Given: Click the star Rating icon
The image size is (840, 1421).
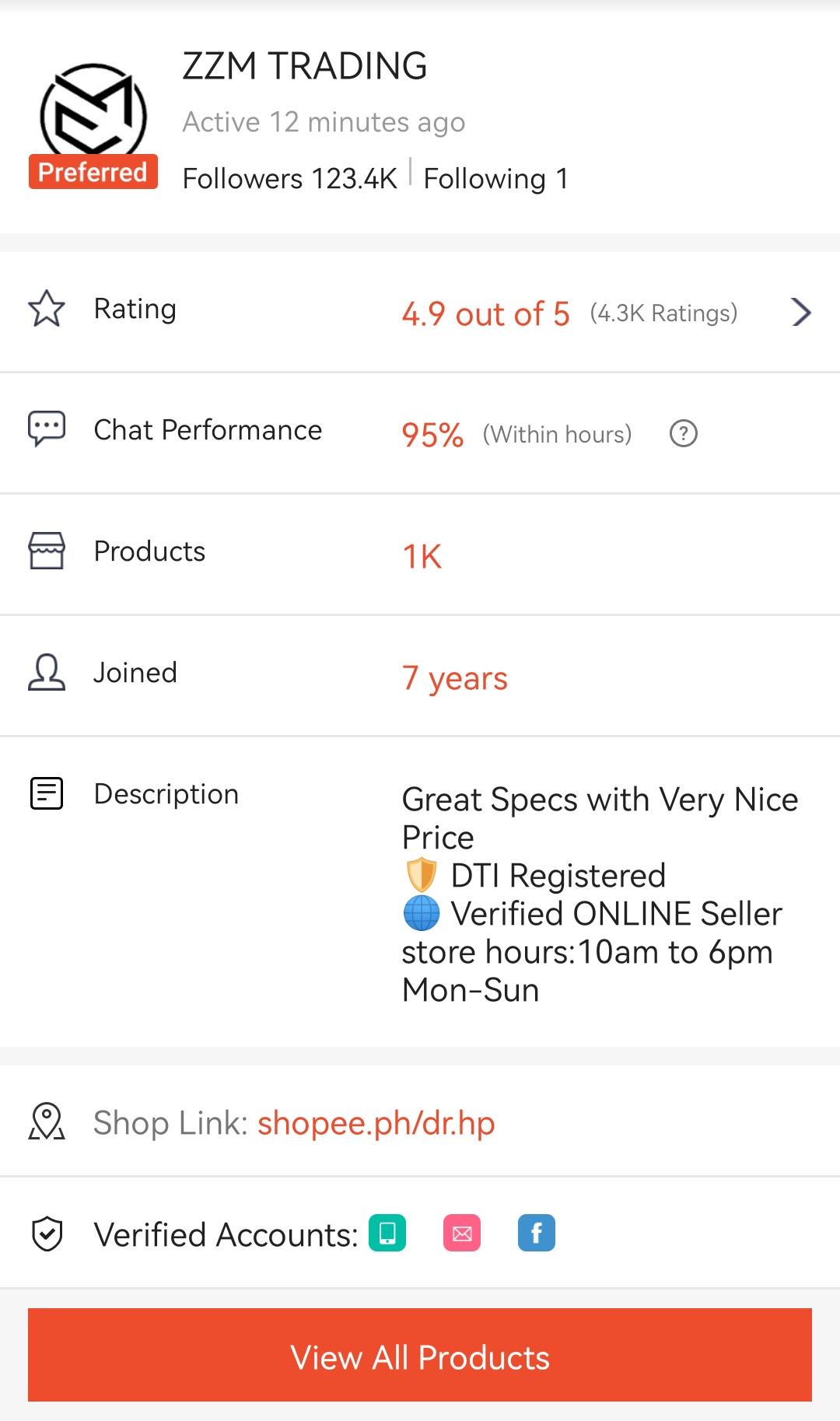Looking at the screenshot, I should pyautogui.click(x=47, y=309).
